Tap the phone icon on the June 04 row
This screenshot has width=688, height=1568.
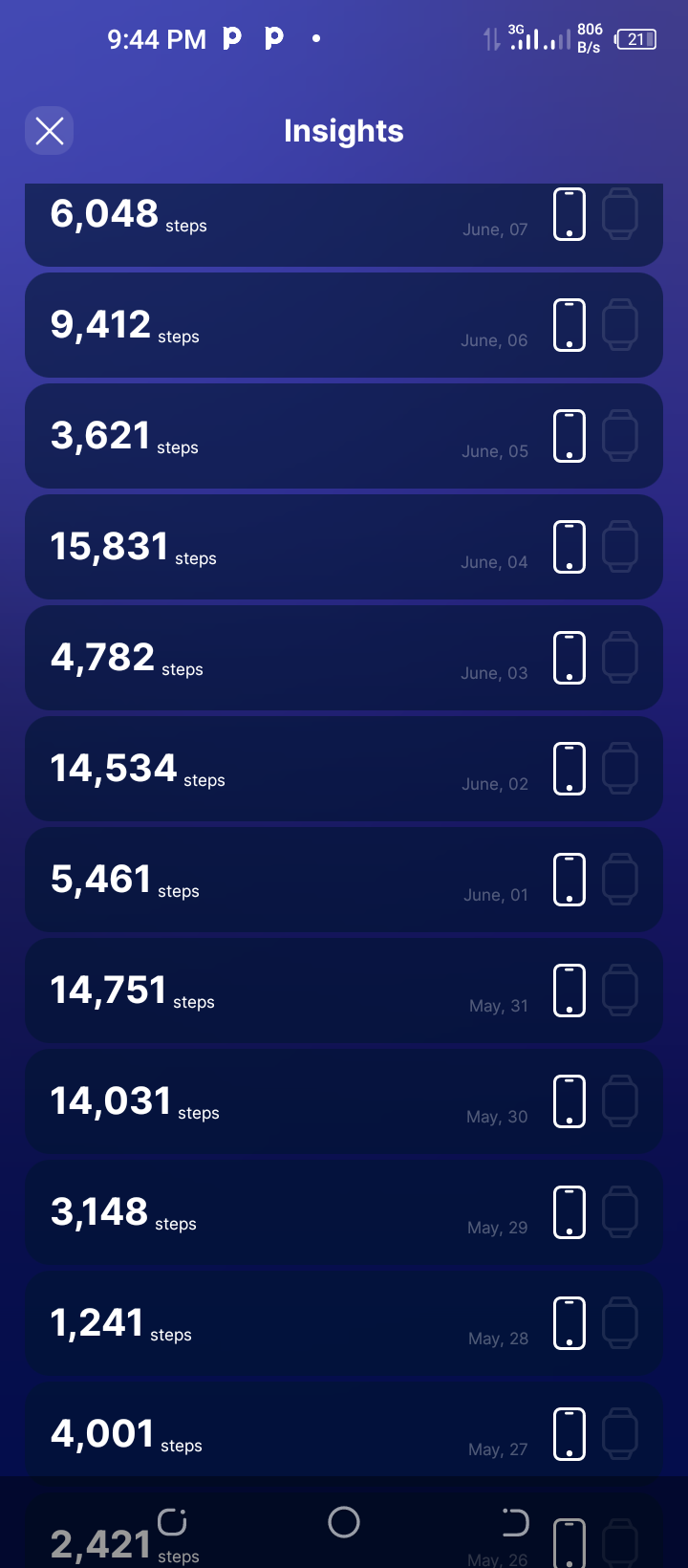pos(570,547)
